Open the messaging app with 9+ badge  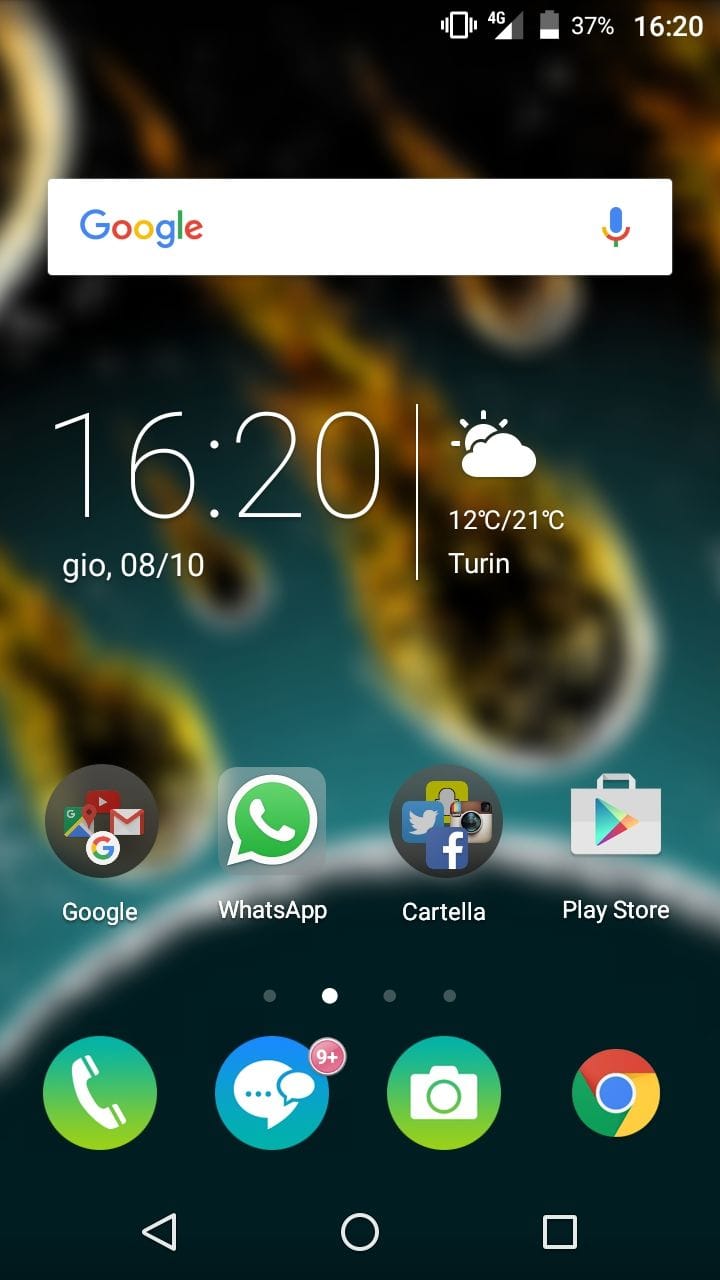coord(272,1093)
